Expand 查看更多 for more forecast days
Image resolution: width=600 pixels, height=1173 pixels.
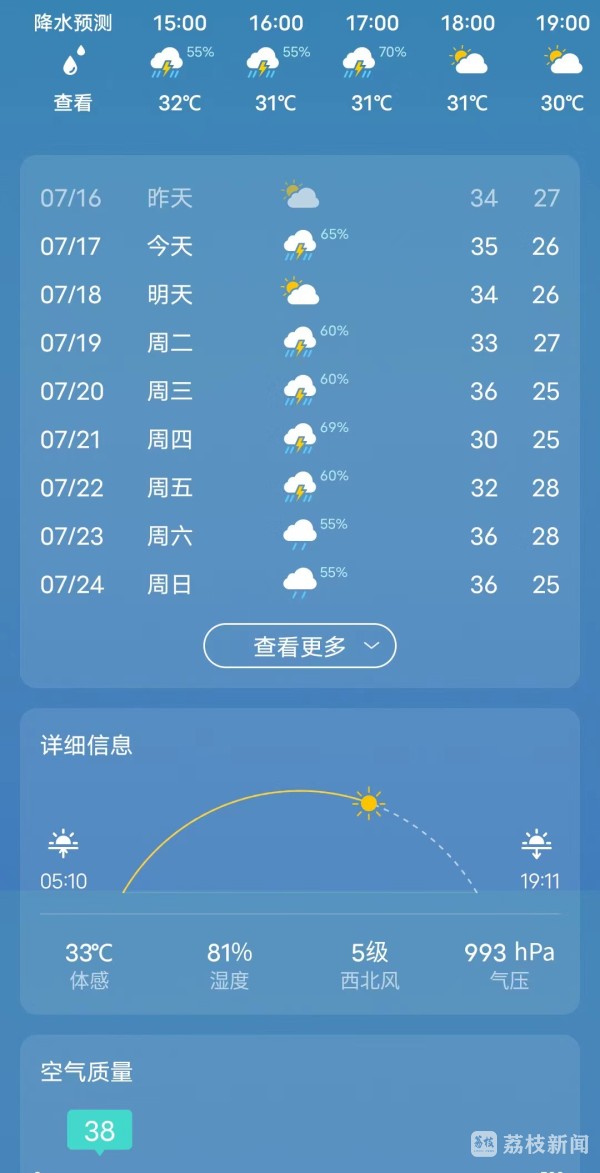300,646
